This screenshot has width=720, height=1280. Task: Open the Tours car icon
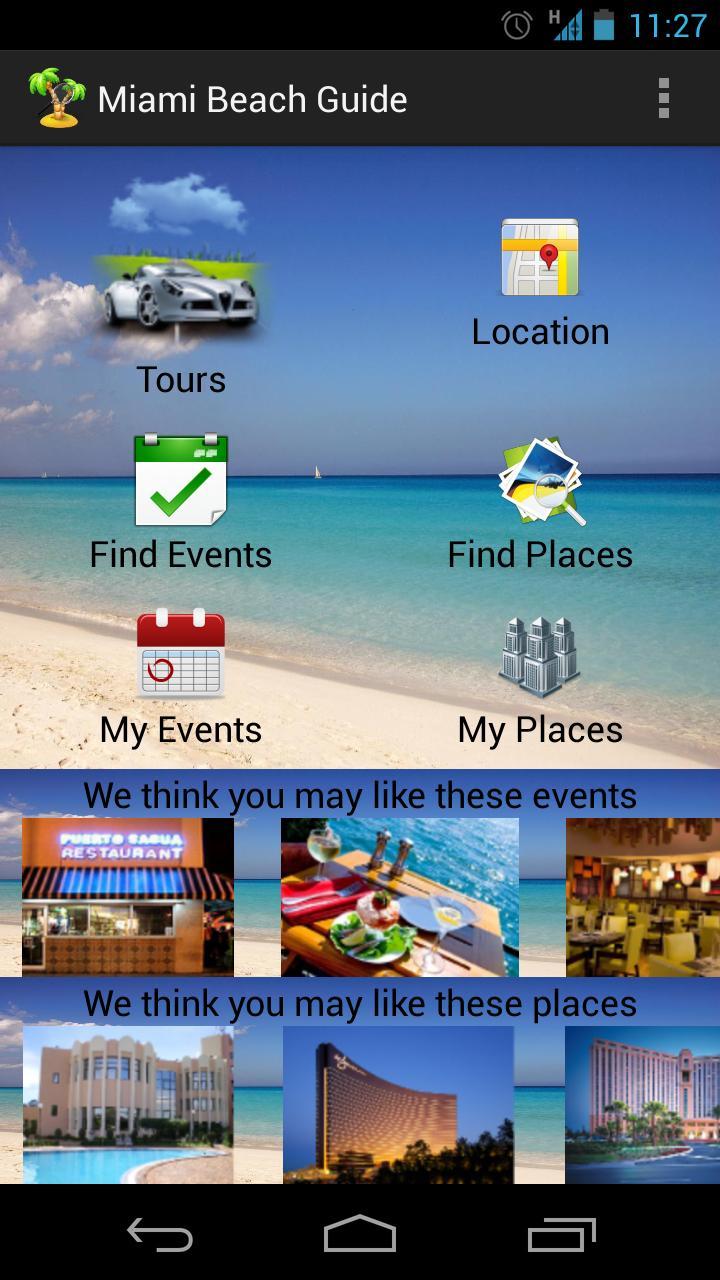(x=180, y=290)
